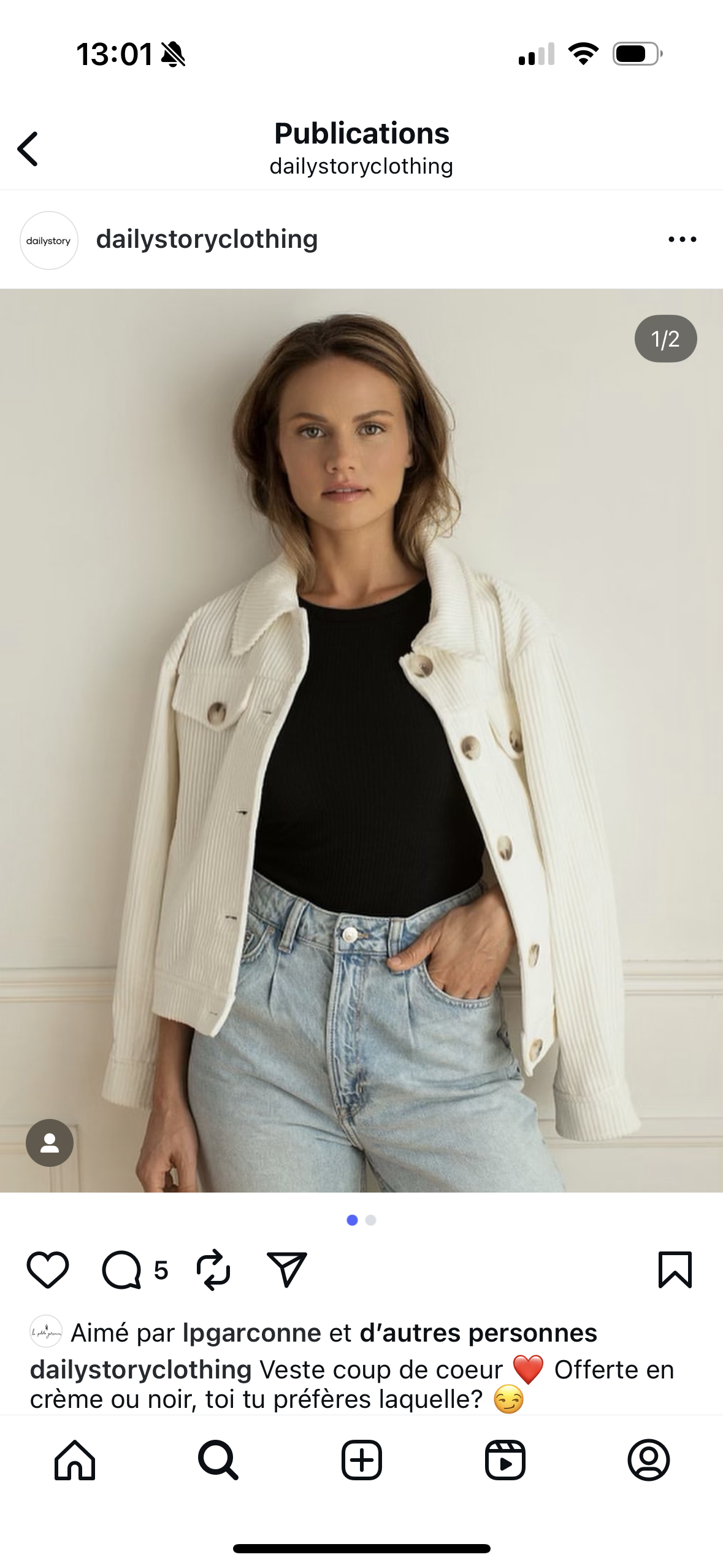Switch to the Search tab

[x=218, y=1460]
